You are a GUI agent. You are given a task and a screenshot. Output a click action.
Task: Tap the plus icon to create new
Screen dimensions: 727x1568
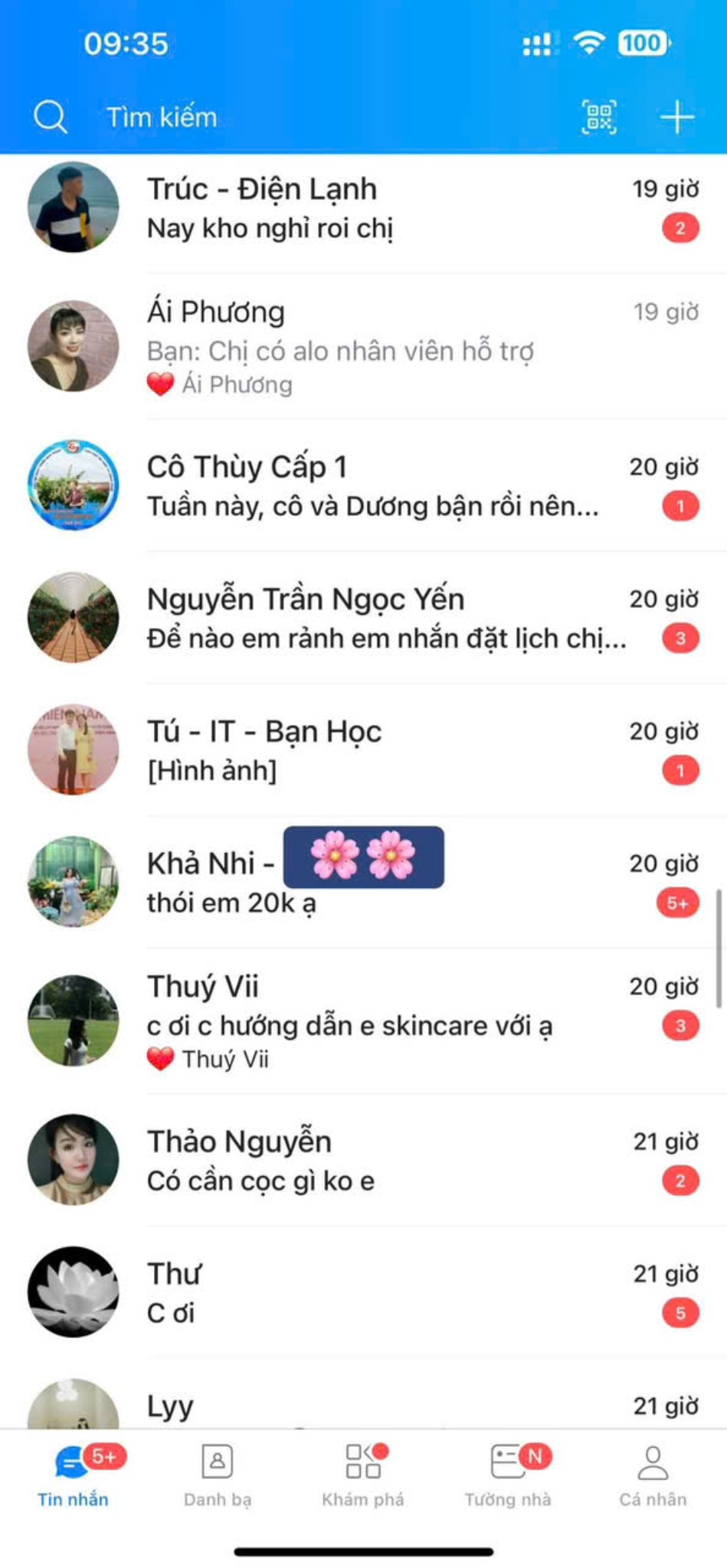coord(676,117)
